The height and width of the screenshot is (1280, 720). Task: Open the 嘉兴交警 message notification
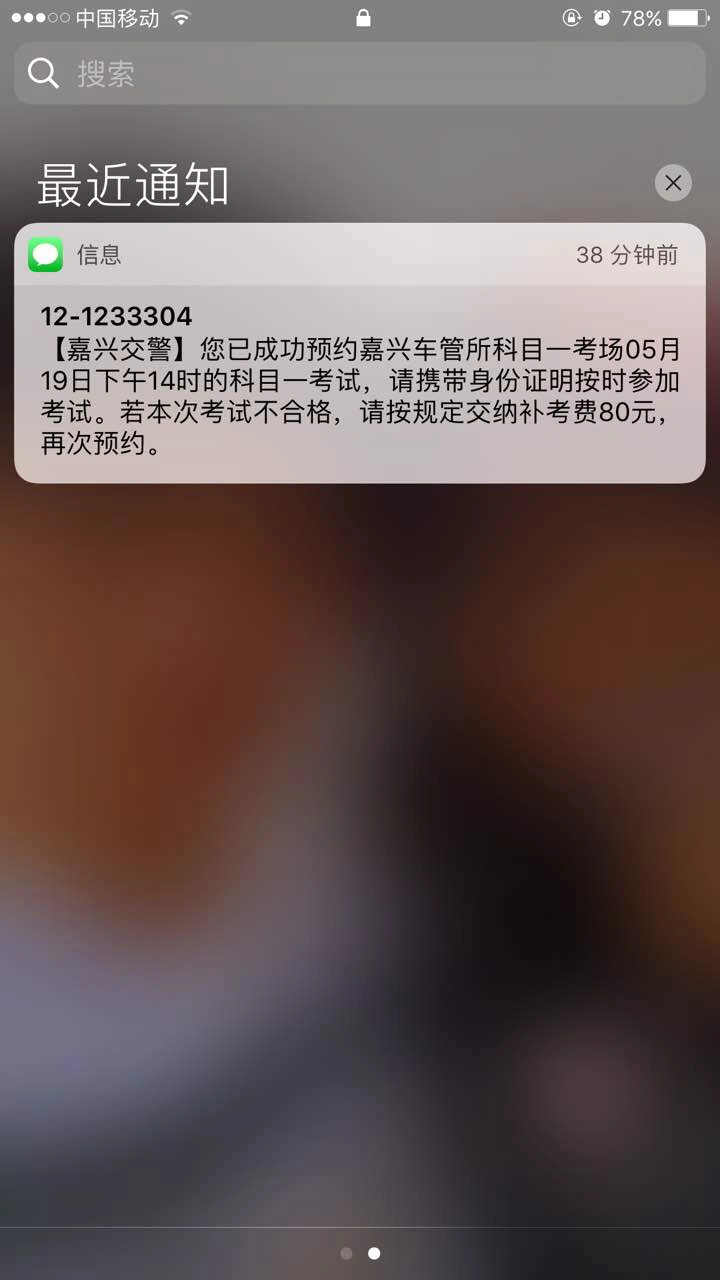[360, 380]
